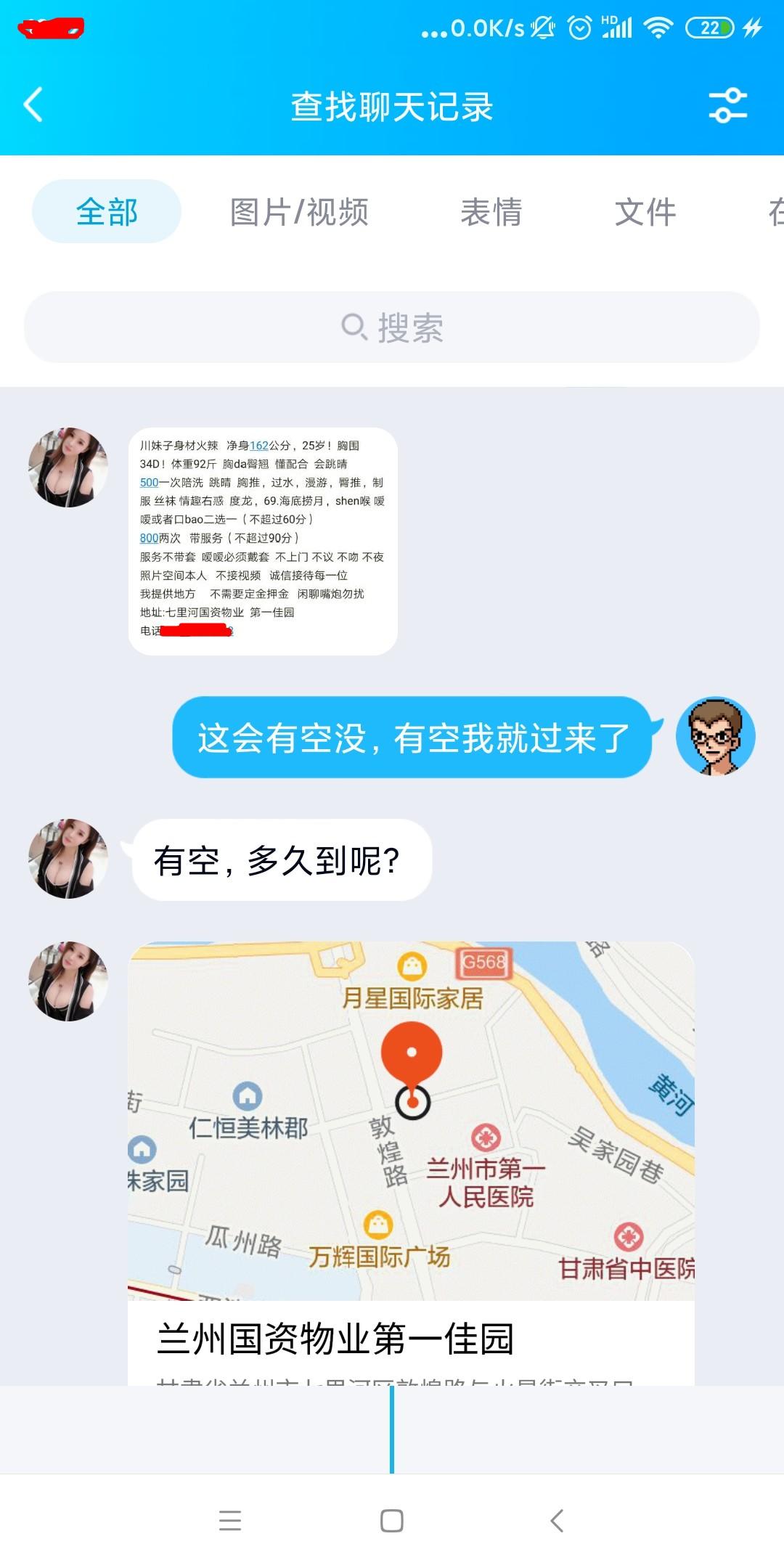Tap the underlined 500 link in message

tap(149, 483)
